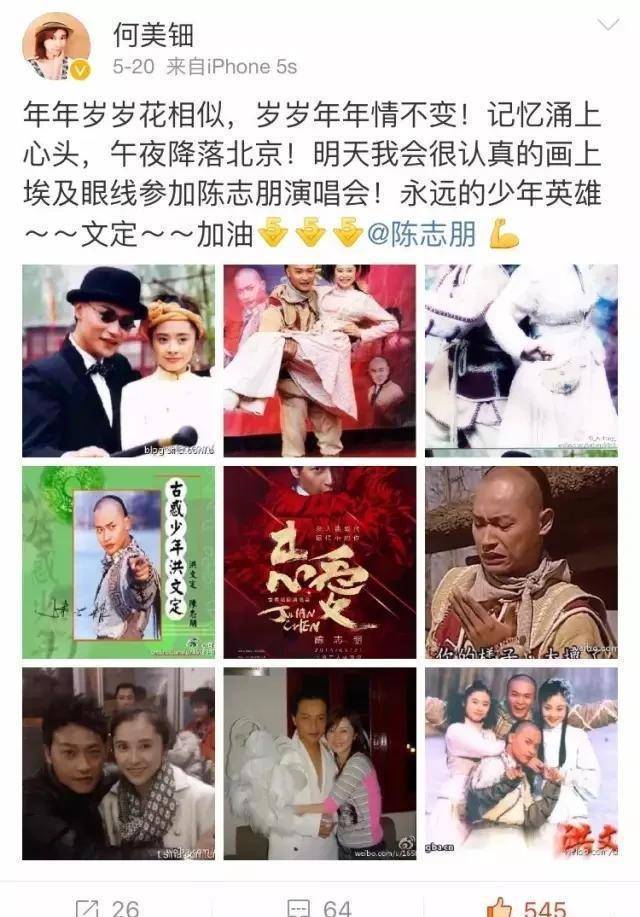Screen dimensions: 640x917
Task: Open photo of man in white robe
Action: click(319, 763)
